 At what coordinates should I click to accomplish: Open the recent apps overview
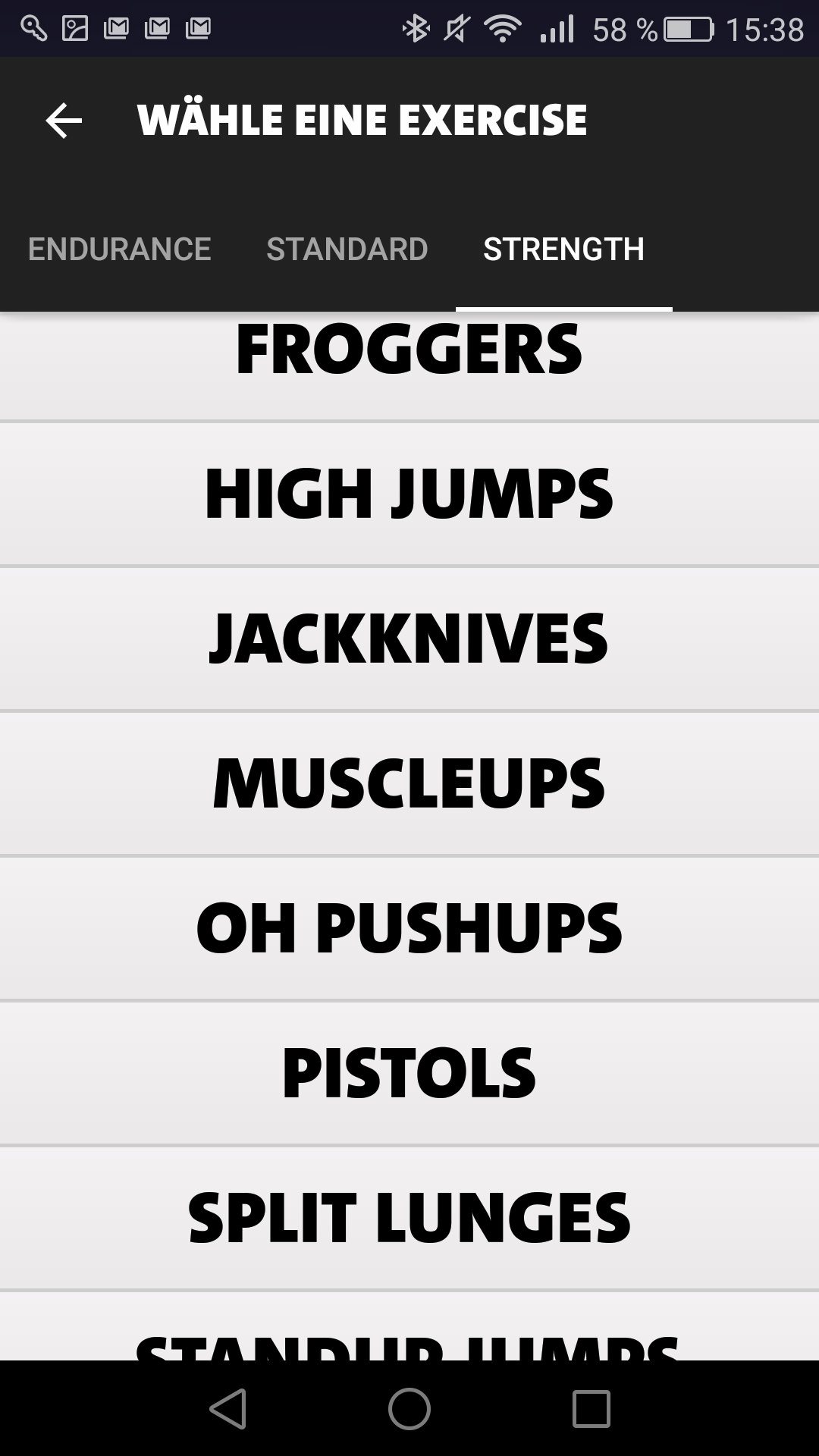(591, 1409)
